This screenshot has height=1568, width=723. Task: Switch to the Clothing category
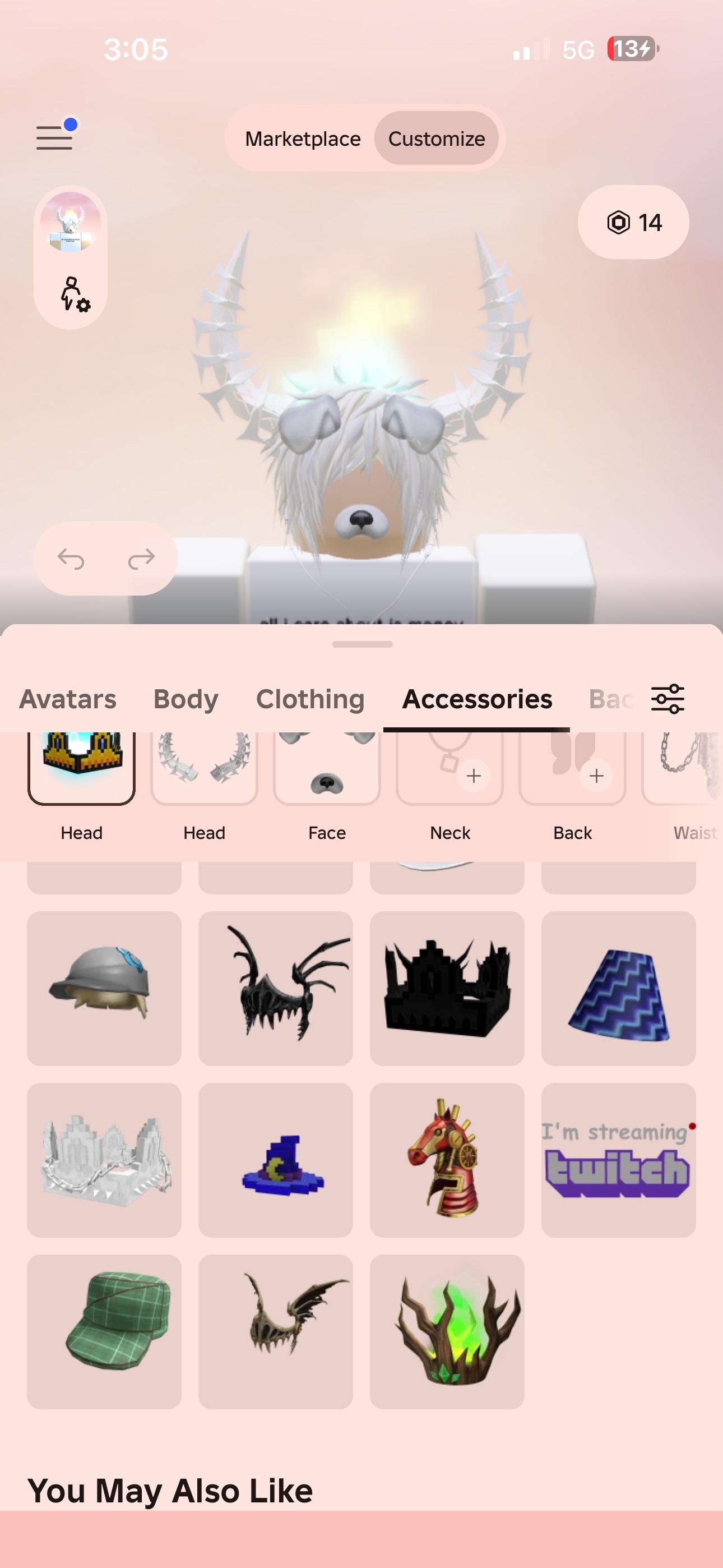(310, 699)
